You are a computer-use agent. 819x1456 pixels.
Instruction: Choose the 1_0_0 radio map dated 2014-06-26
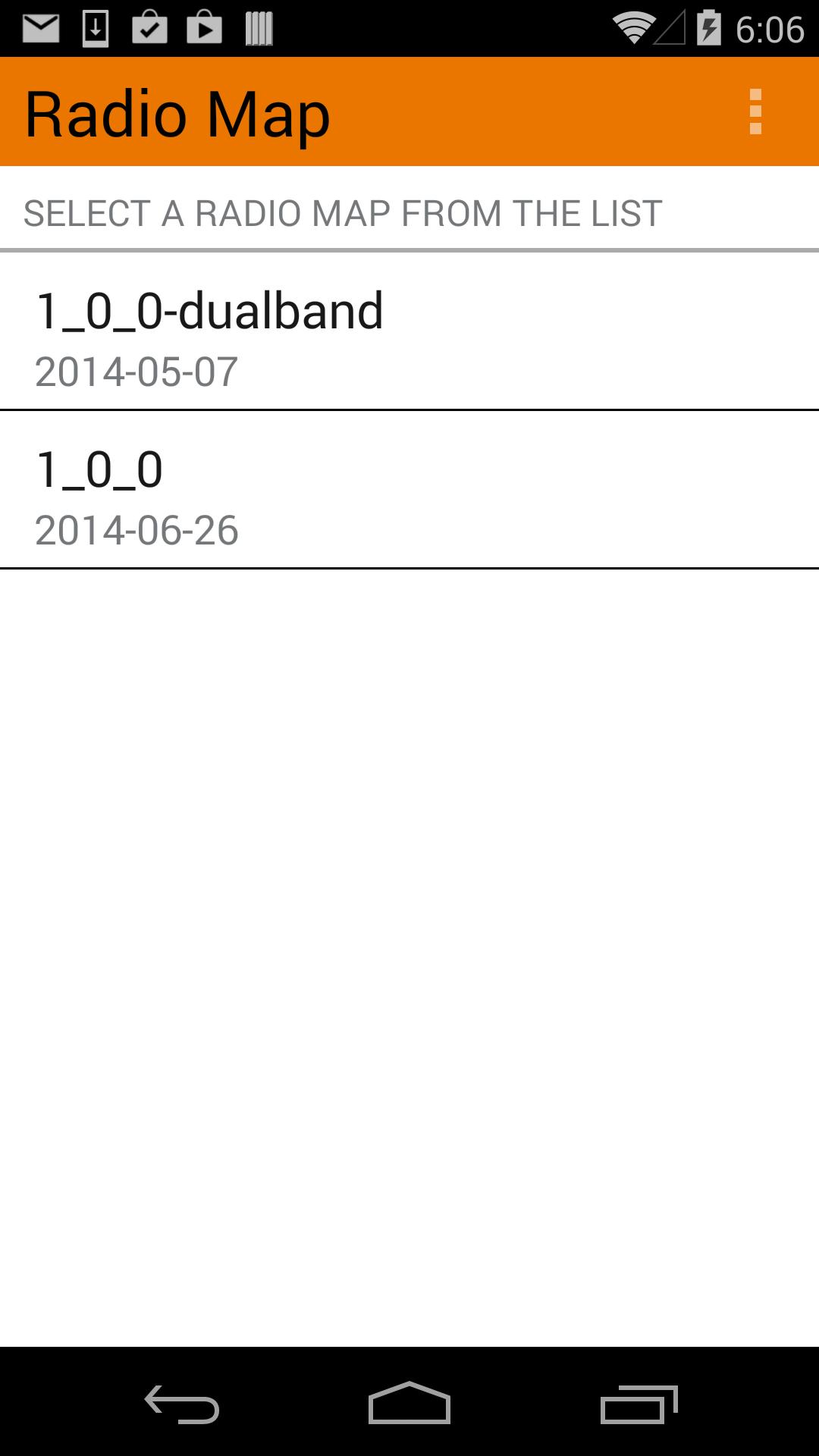409,491
